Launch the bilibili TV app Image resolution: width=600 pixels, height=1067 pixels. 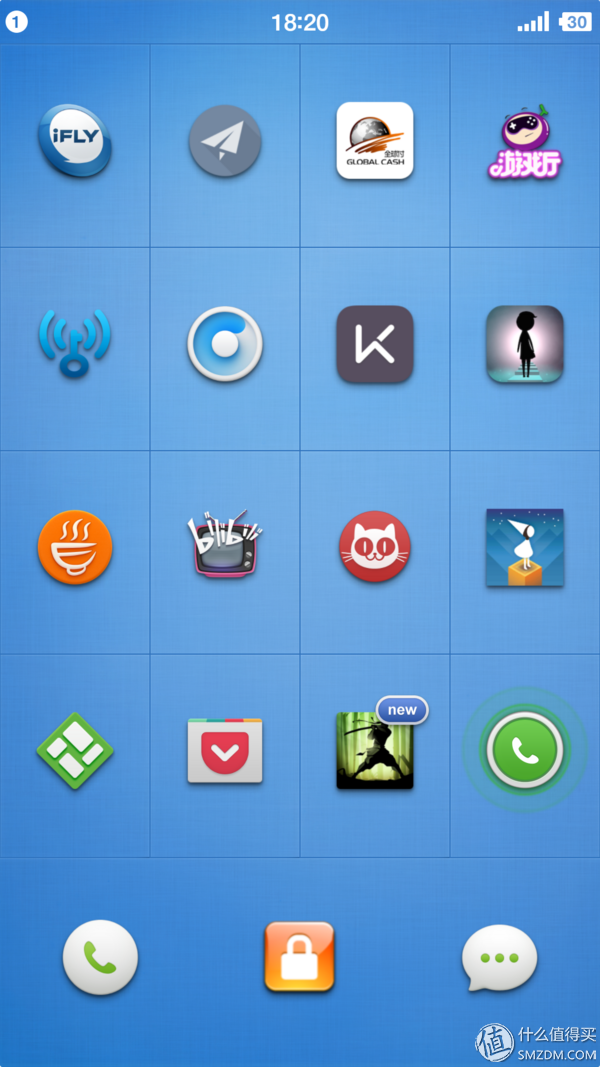pyautogui.click(x=225, y=546)
